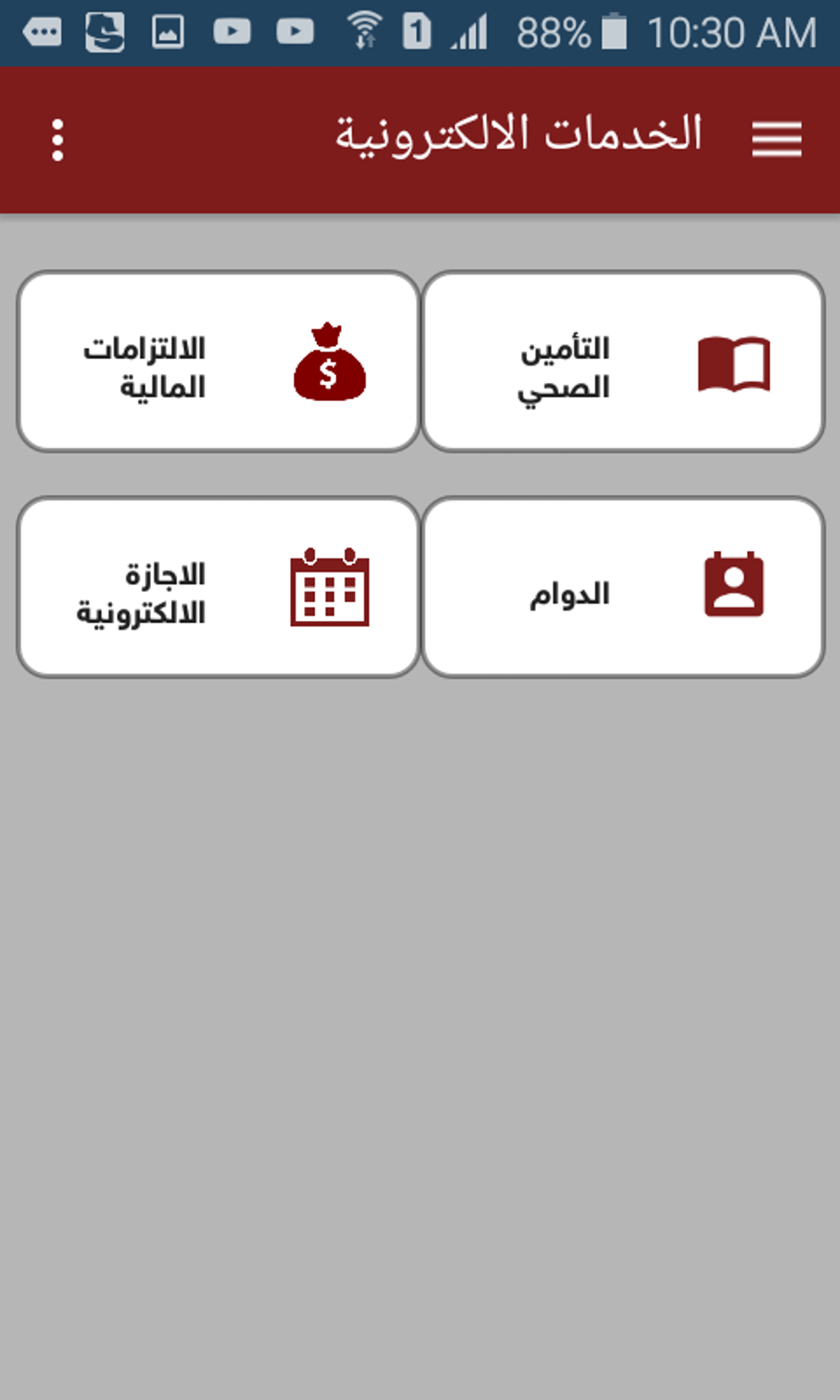The width and height of the screenshot is (840, 1400).
Task: Tap the signal strength bars icon
Action: [467, 33]
